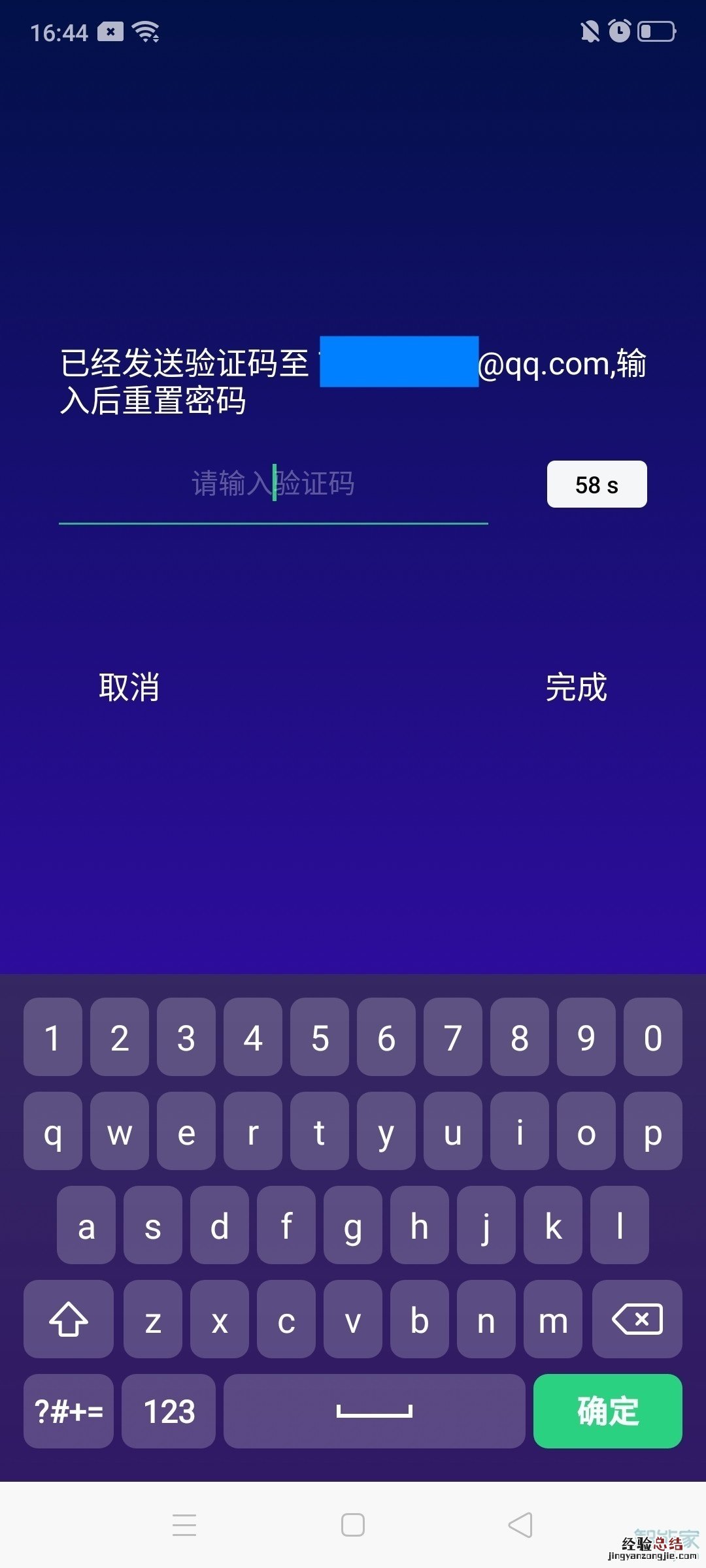The image size is (706, 1568).
Task: Toggle the shift key on the keyboard
Action: [x=69, y=1320]
